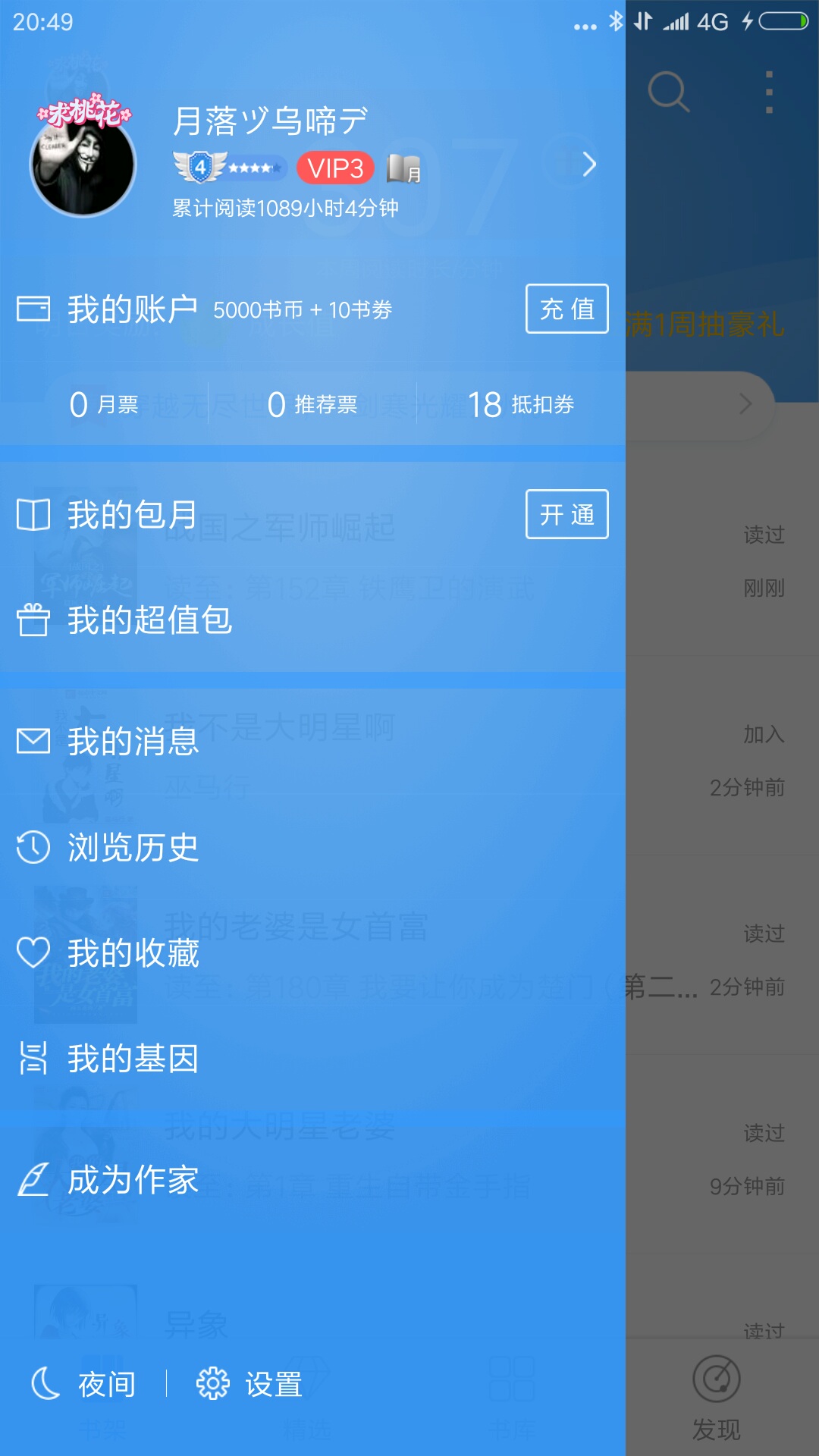819x1456 pixels.
Task: Open 我的超值包 row
Action: 149,620
